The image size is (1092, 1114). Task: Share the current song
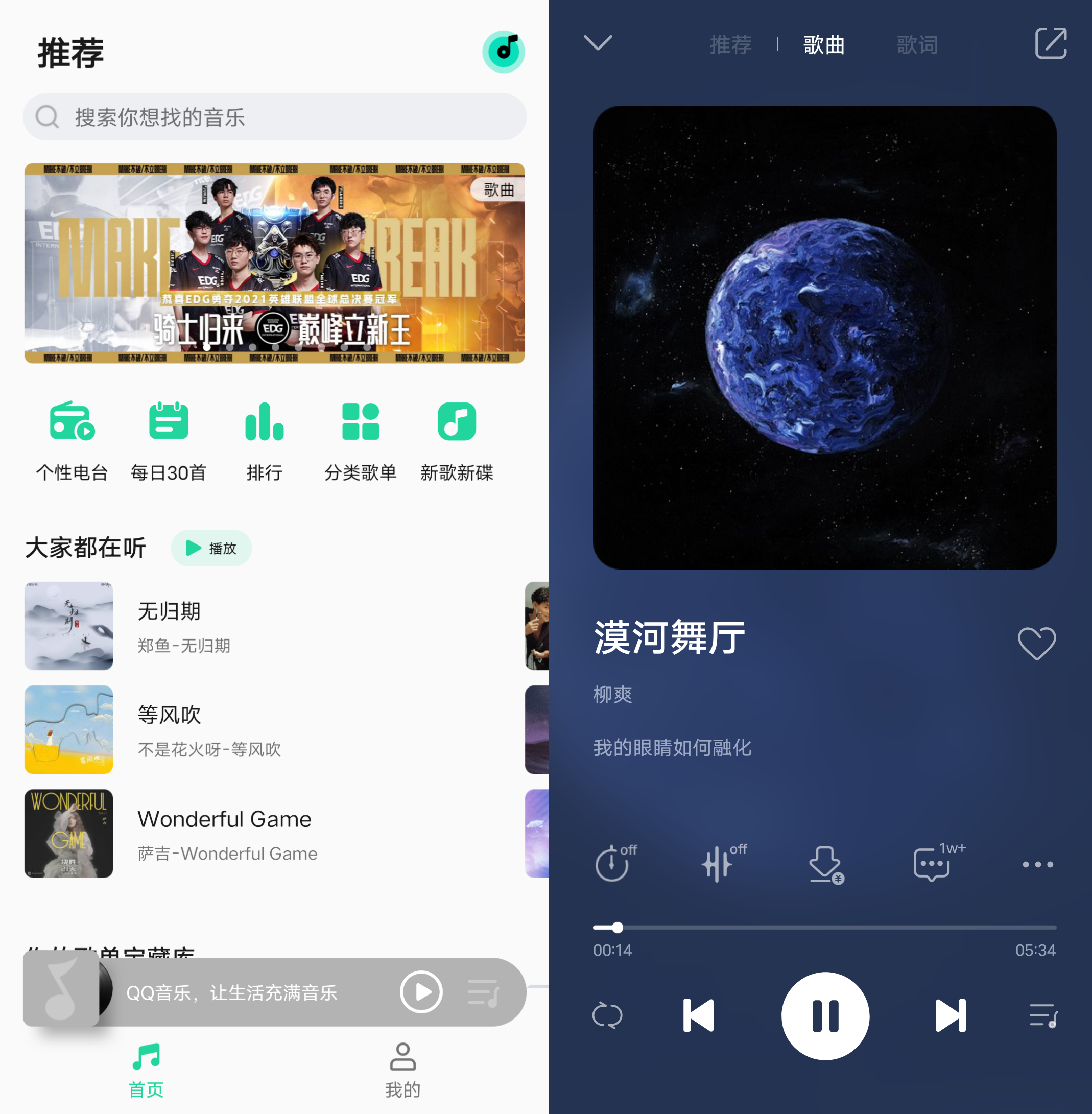(1050, 43)
